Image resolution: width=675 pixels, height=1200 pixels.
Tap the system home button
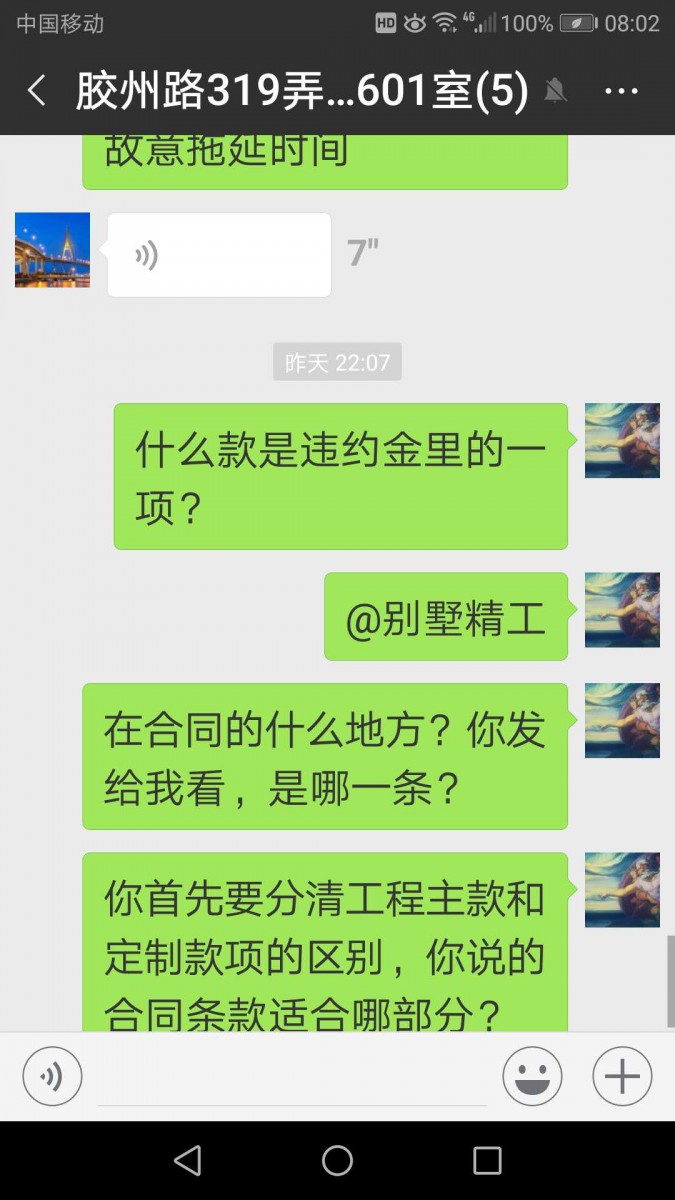coord(337,1160)
